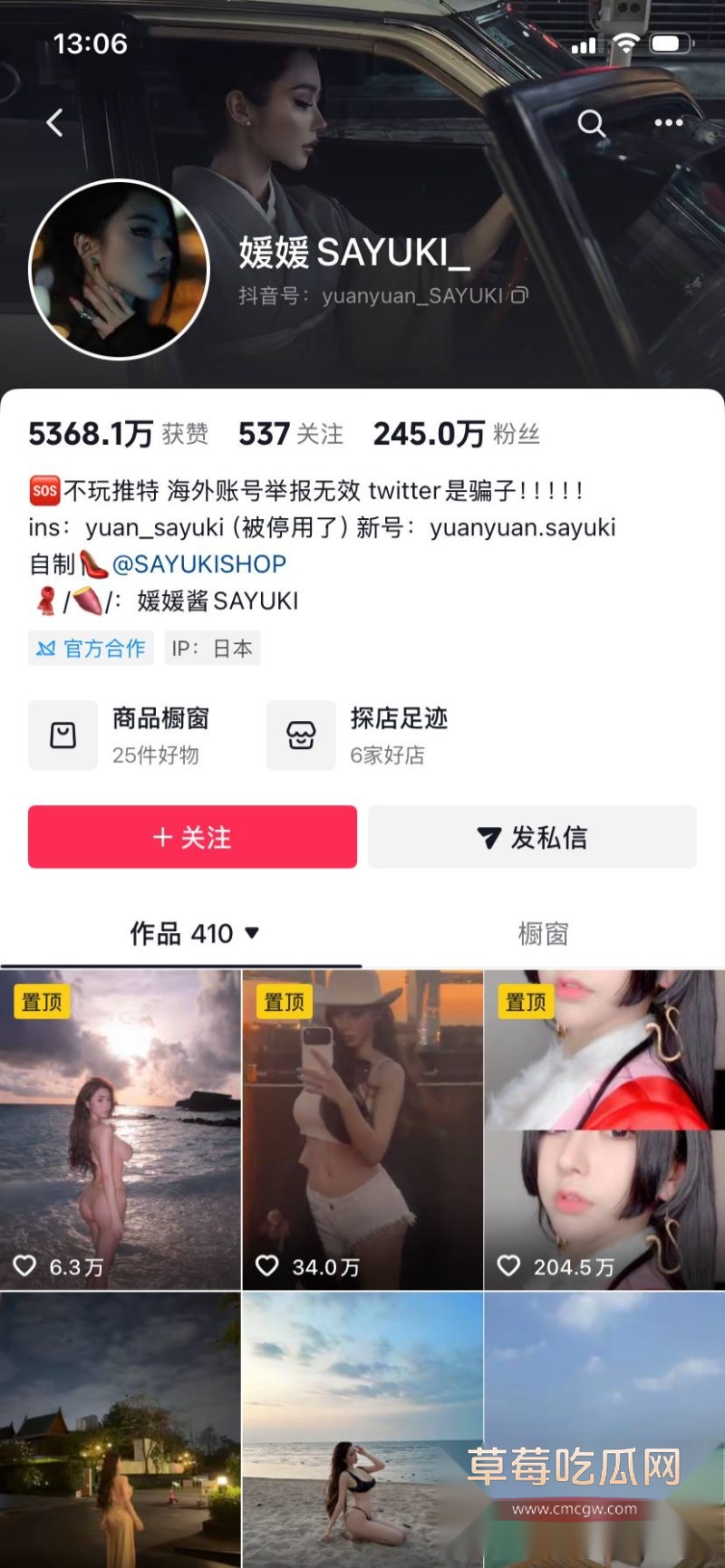Expand the 作品 410 dropdown arrow

point(251,934)
